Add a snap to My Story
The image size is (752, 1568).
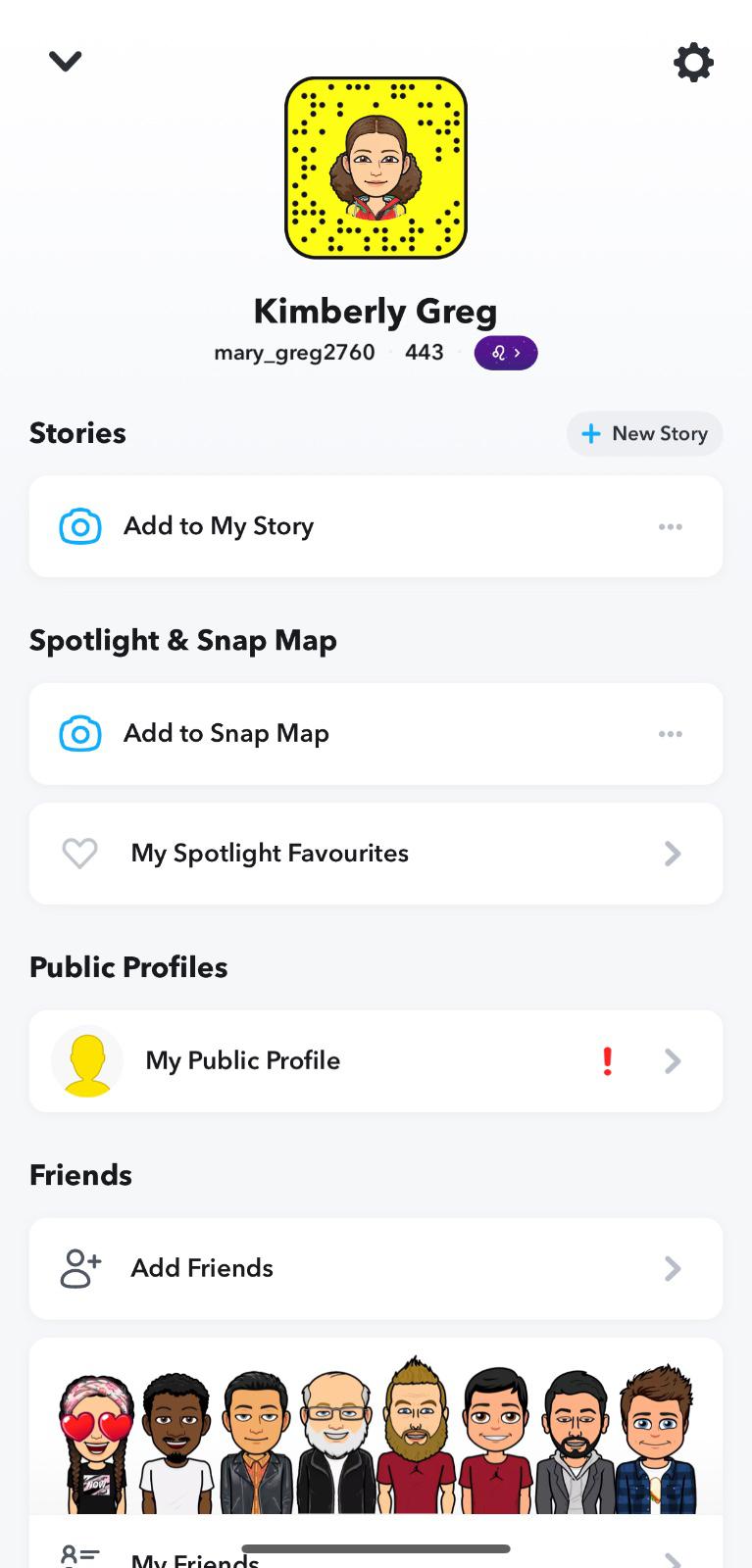click(219, 526)
